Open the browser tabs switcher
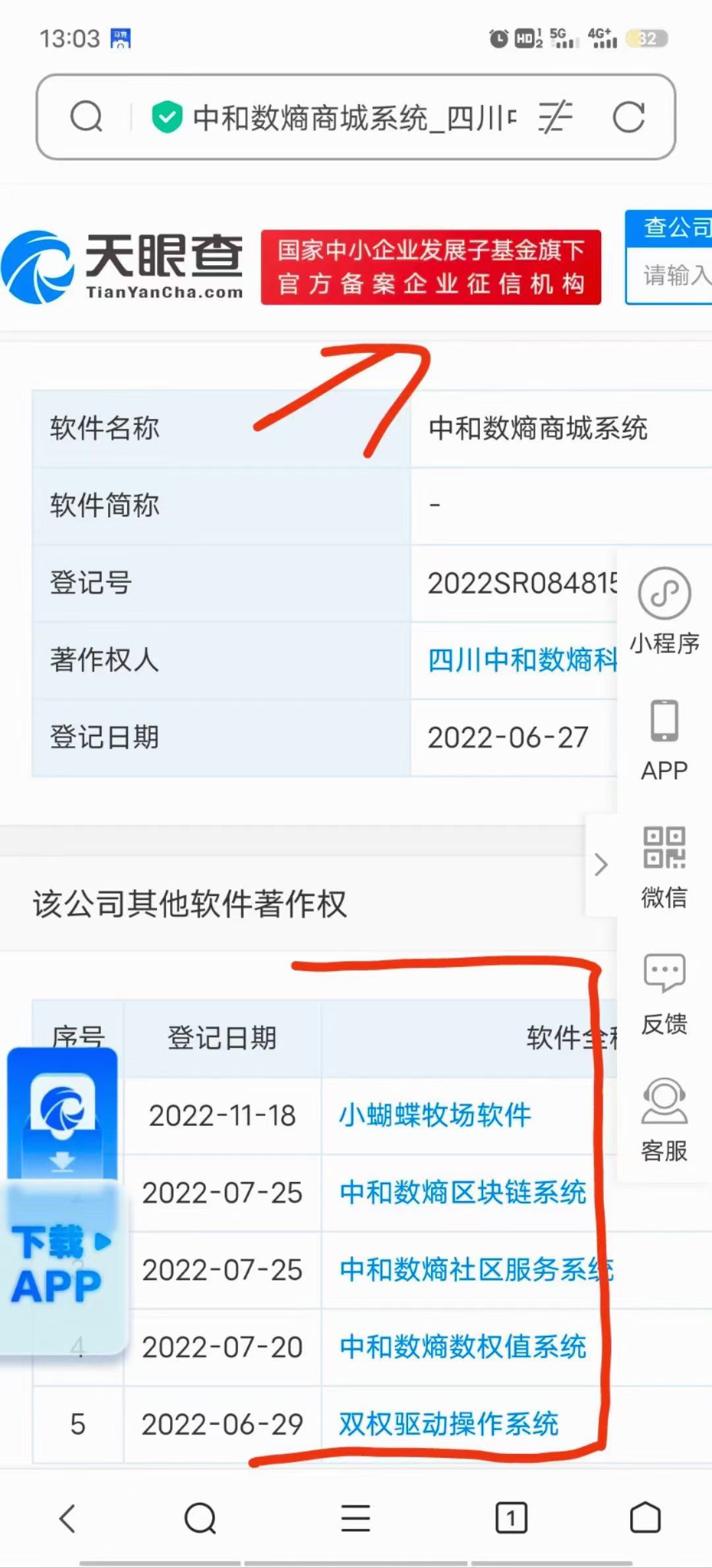 pyautogui.click(x=511, y=1519)
